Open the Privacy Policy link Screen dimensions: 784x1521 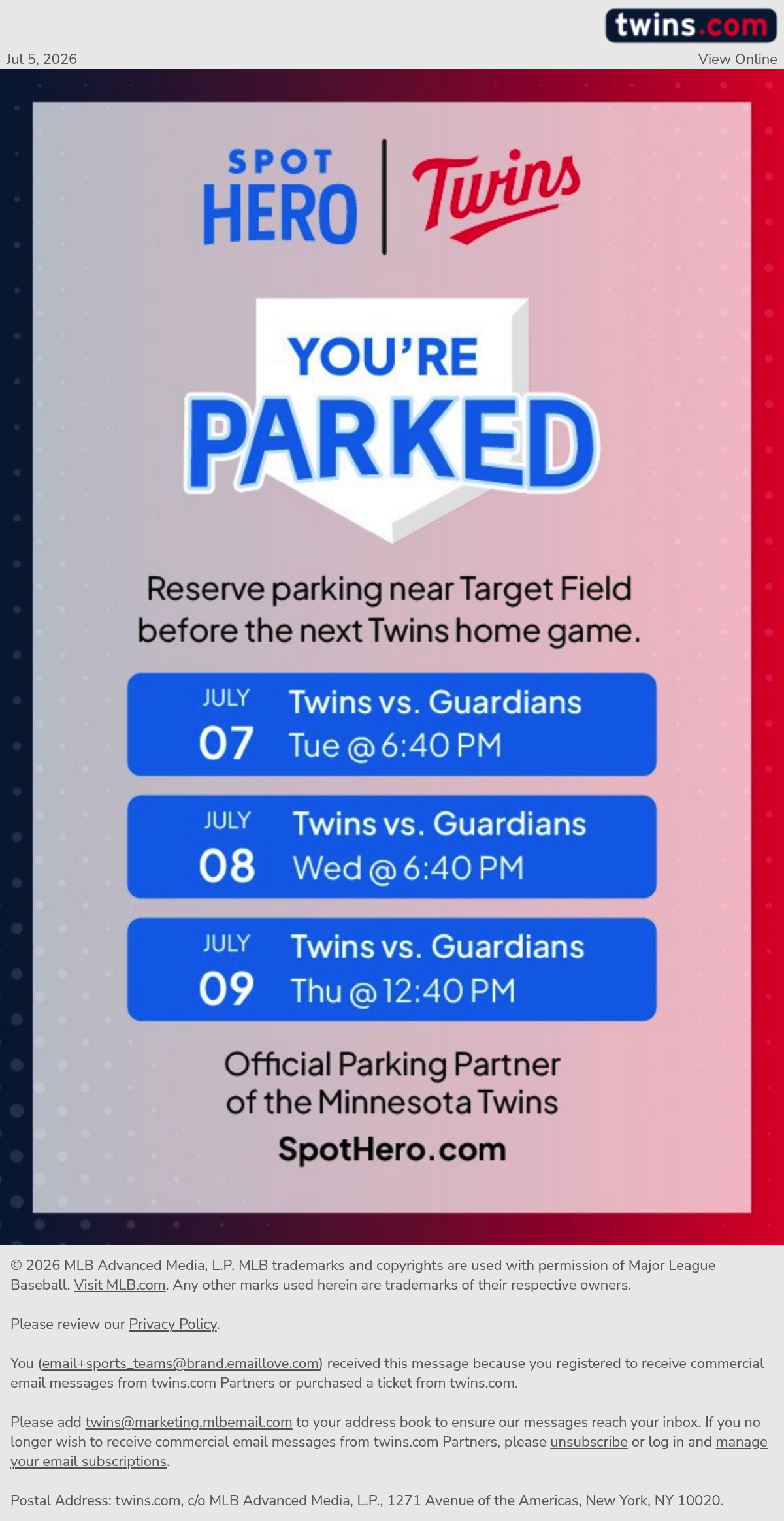tap(173, 1324)
